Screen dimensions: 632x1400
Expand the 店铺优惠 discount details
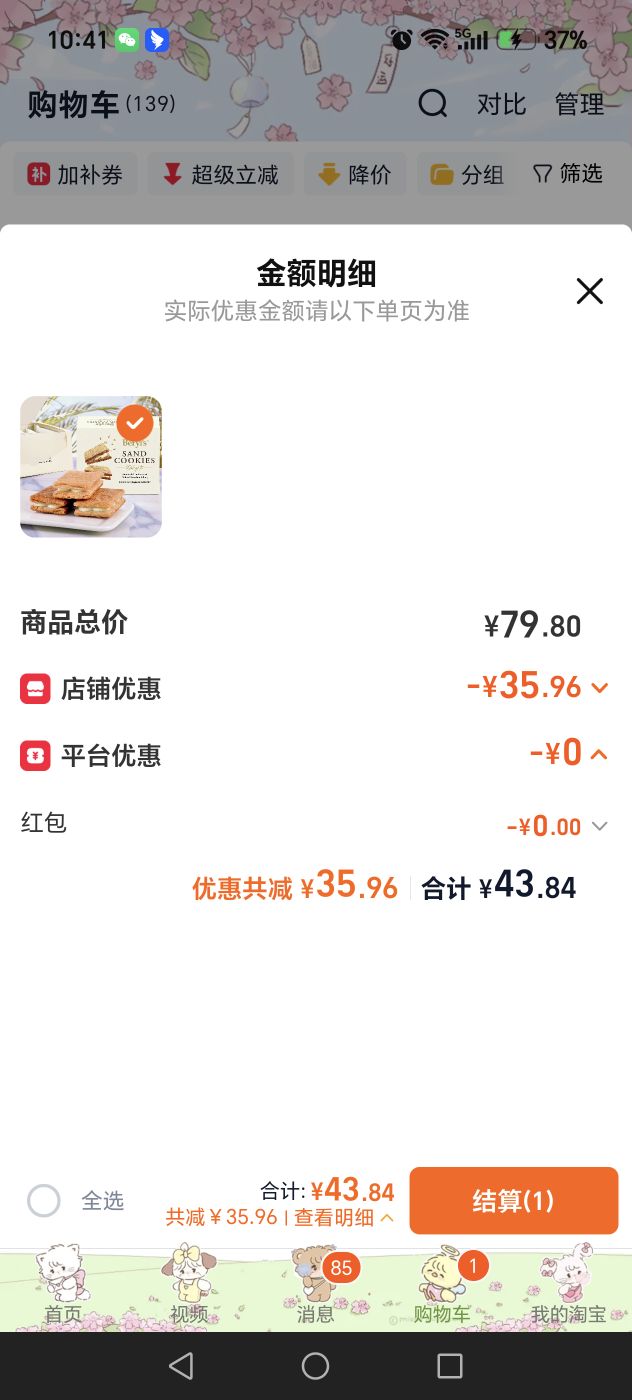click(x=600, y=688)
